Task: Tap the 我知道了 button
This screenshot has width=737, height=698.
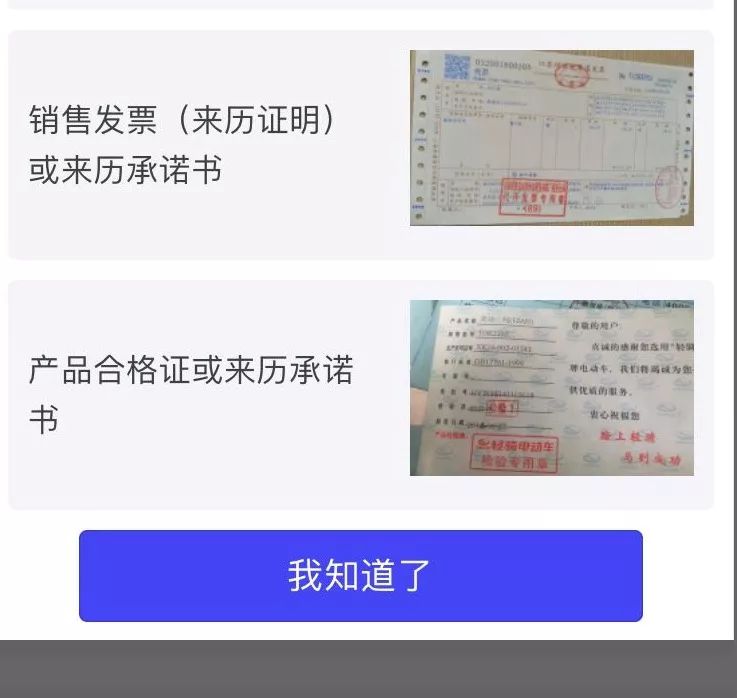Action: pos(360,576)
